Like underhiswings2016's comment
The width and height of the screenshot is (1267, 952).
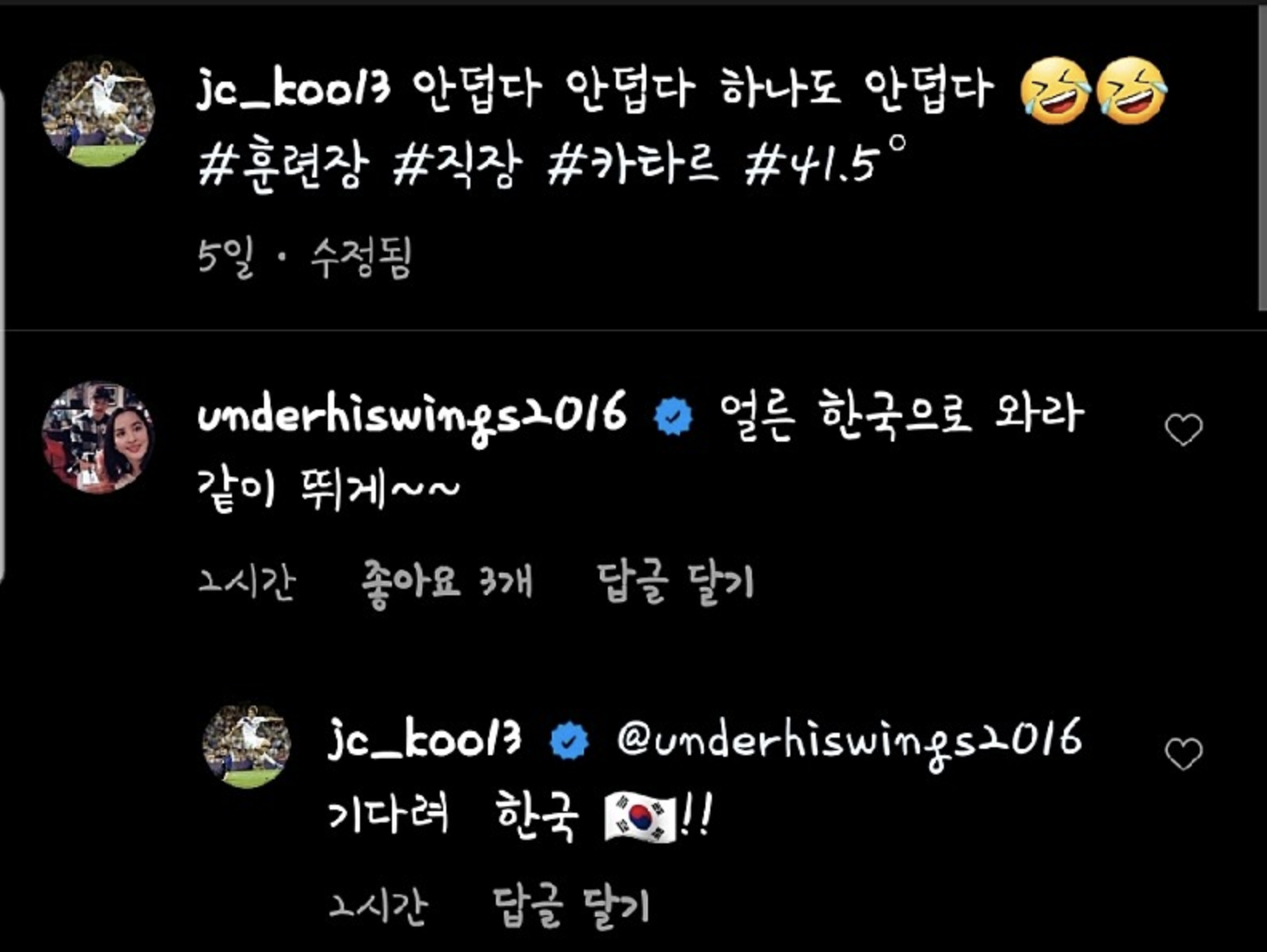tap(1183, 430)
